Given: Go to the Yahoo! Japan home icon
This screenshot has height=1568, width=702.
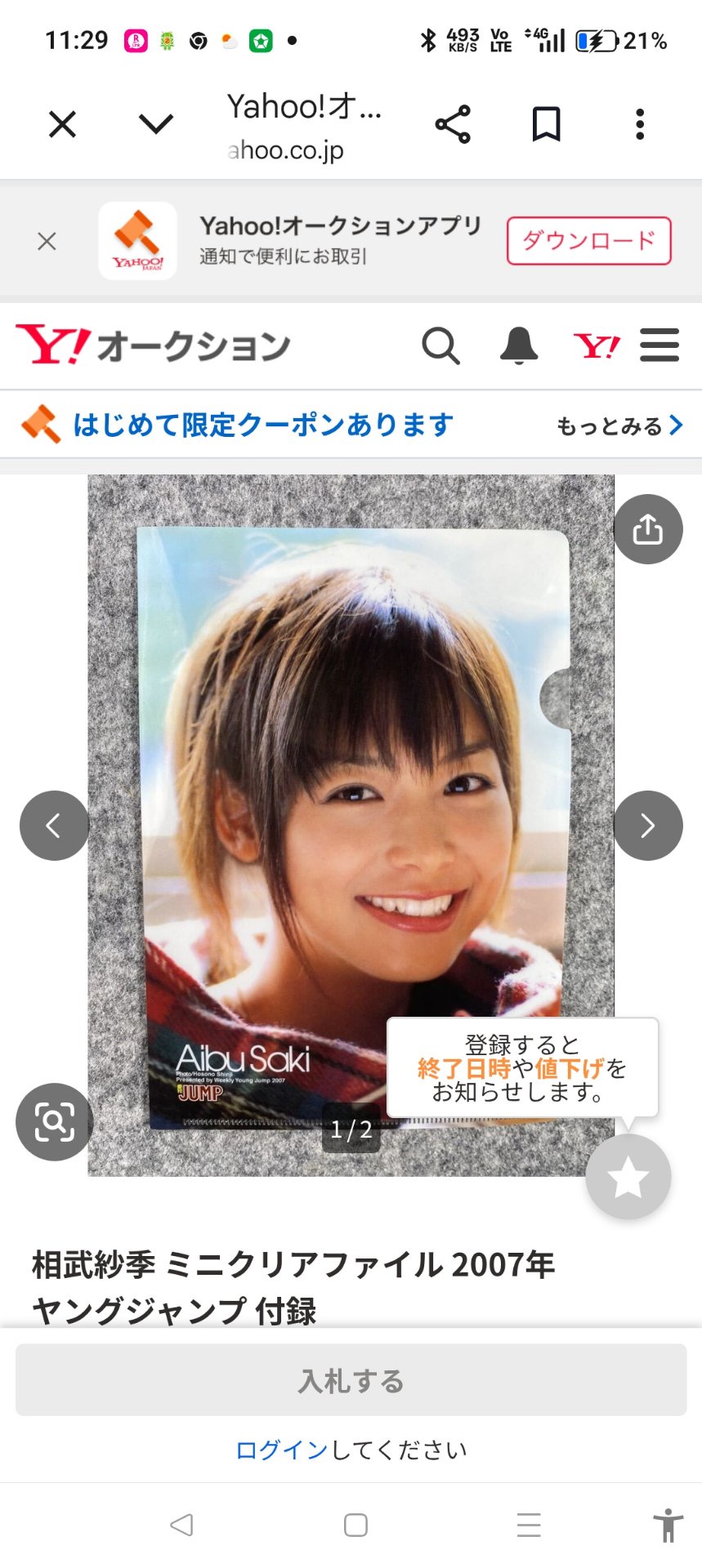Looking at the screenshot, I should [597, 346].
